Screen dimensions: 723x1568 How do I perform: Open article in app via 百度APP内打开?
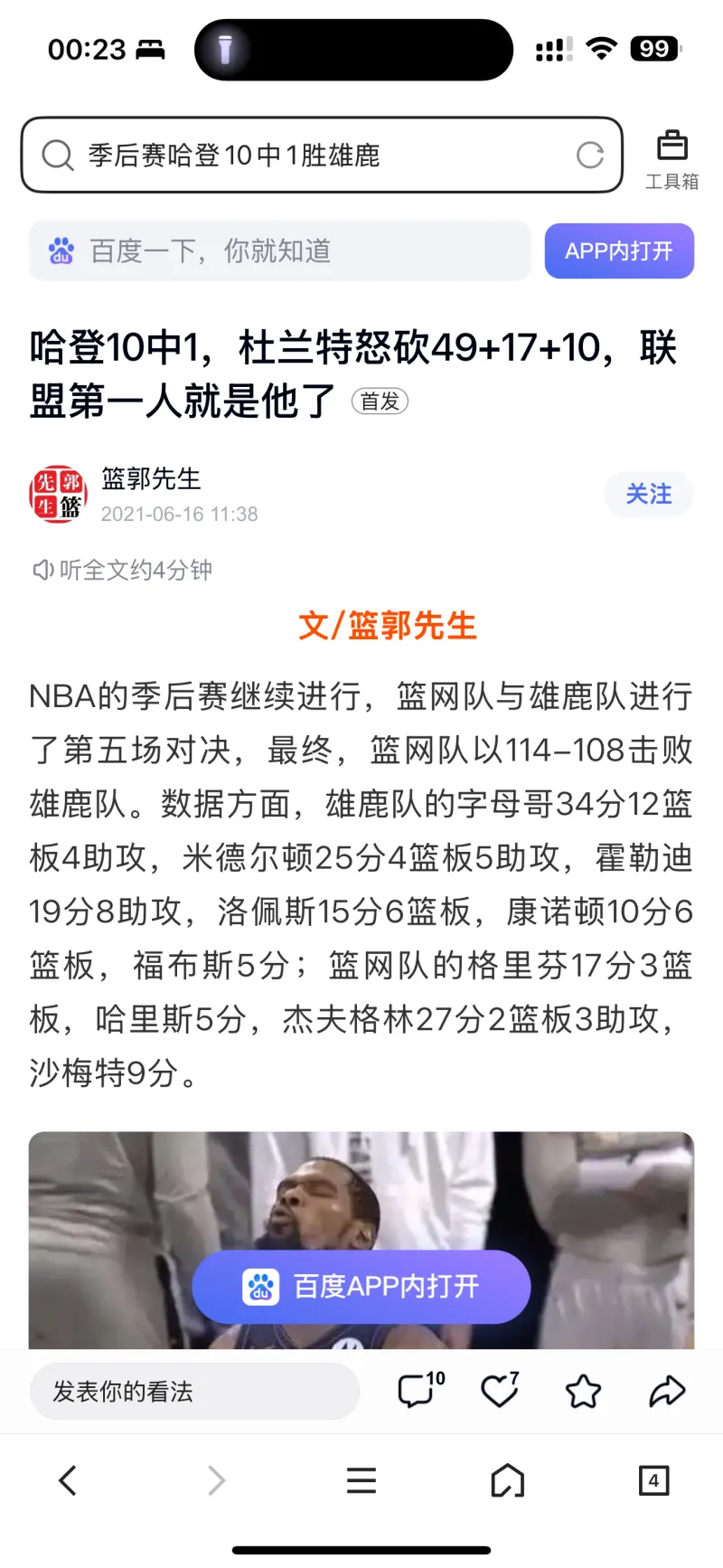[x=361, y=1286]
